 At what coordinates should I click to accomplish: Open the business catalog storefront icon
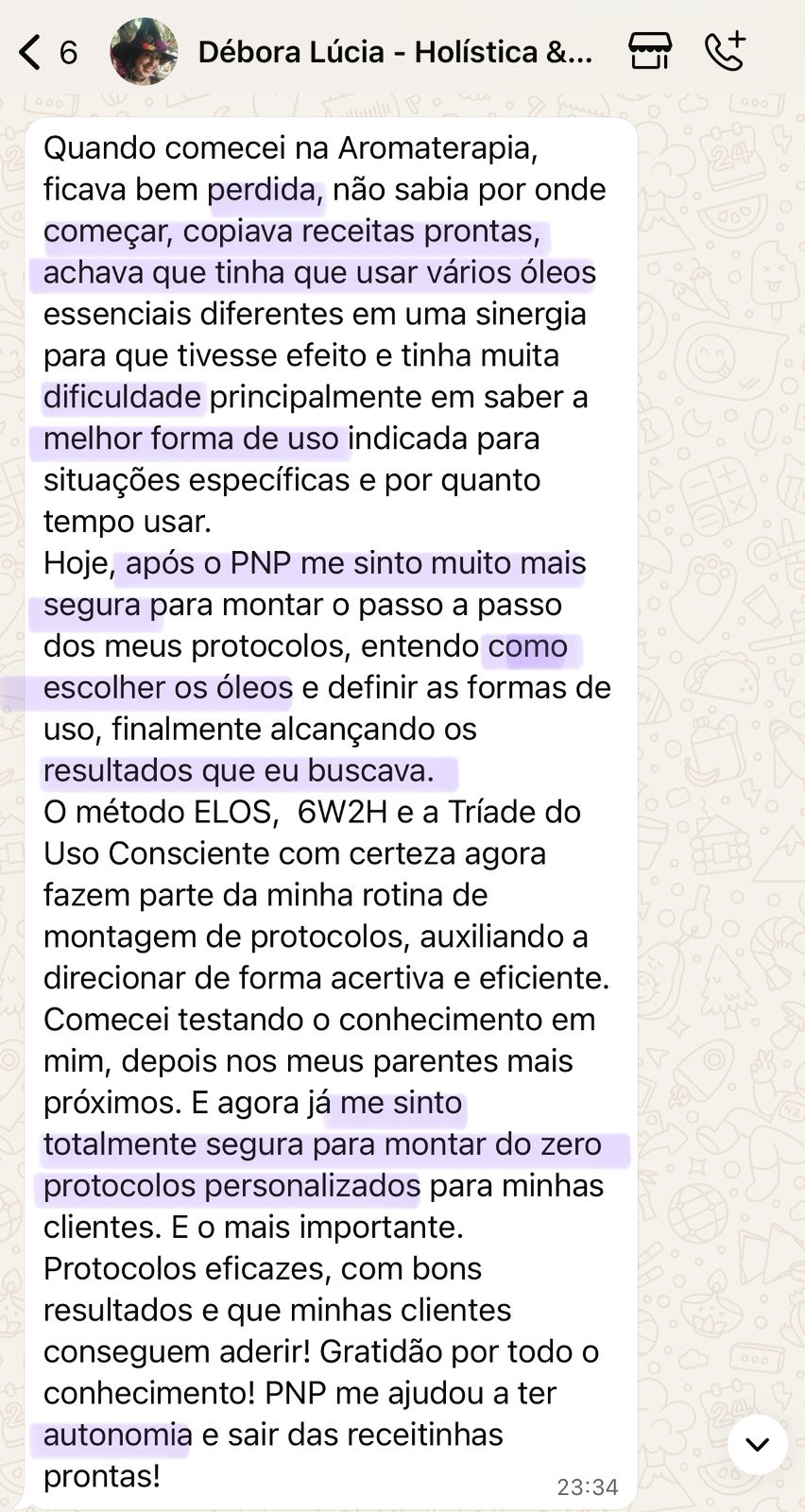pos(650,51)
